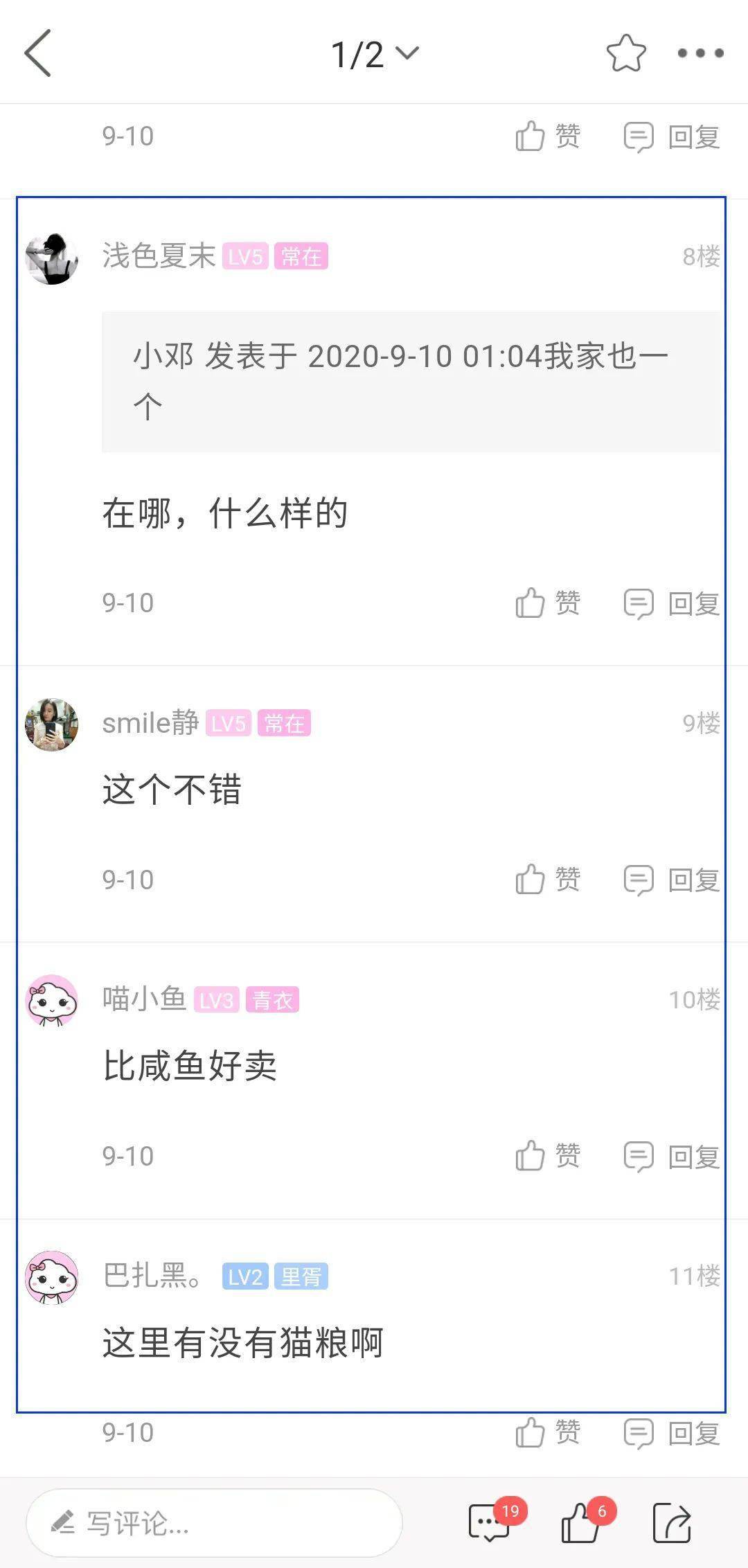Go back to the previous page

(x=39, y=53)
